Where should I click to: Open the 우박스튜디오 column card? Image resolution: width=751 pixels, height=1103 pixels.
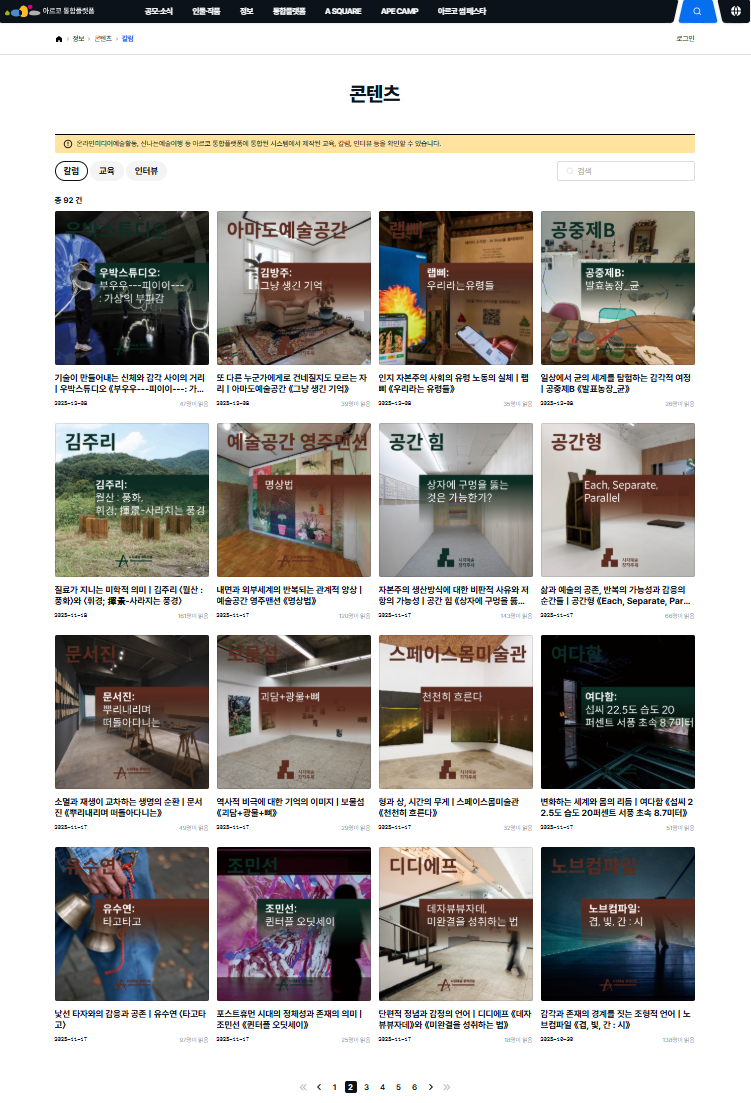(x=132, y=288)
